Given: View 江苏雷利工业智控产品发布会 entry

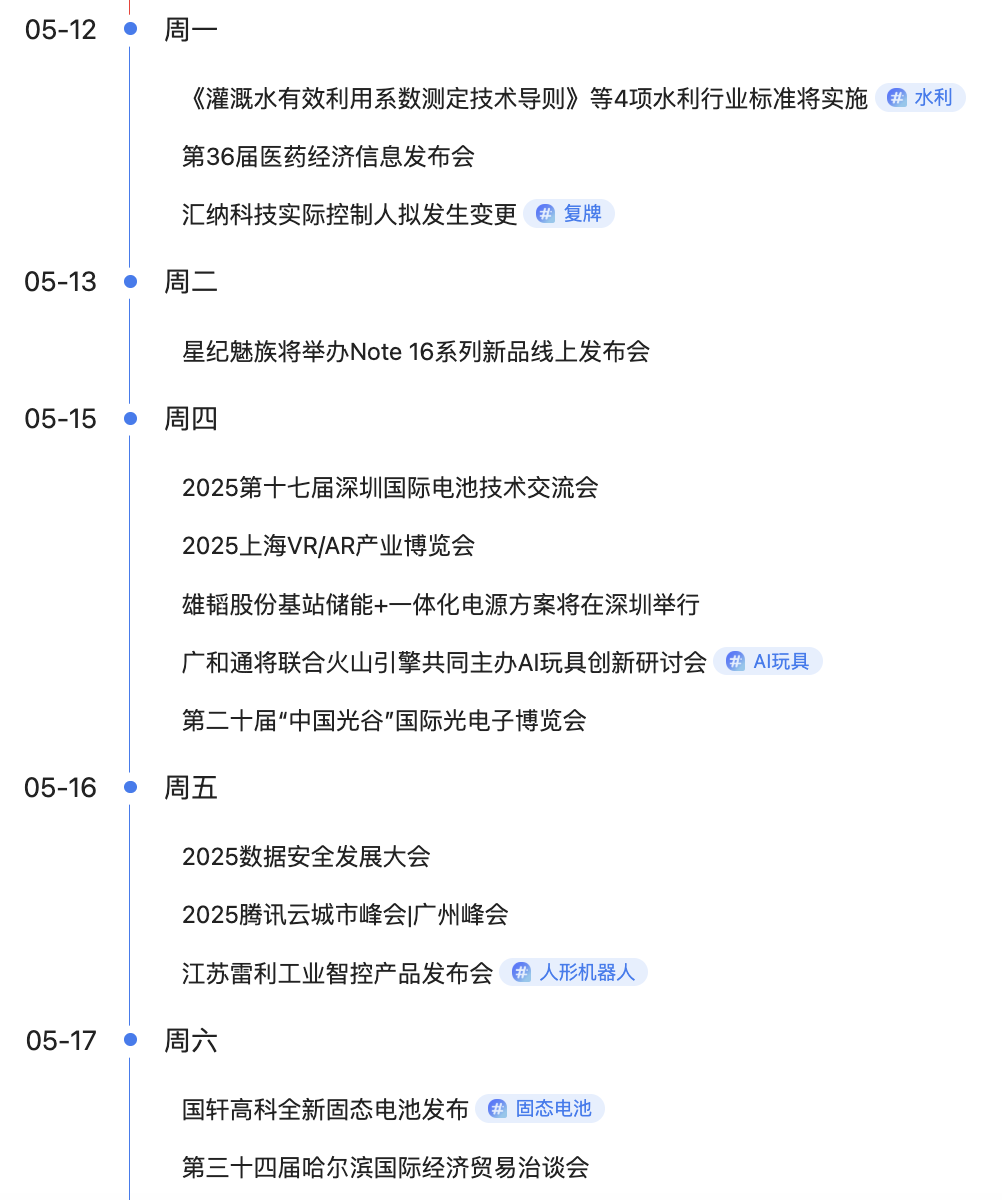Looking at the screenshot, I should point(337,973).
